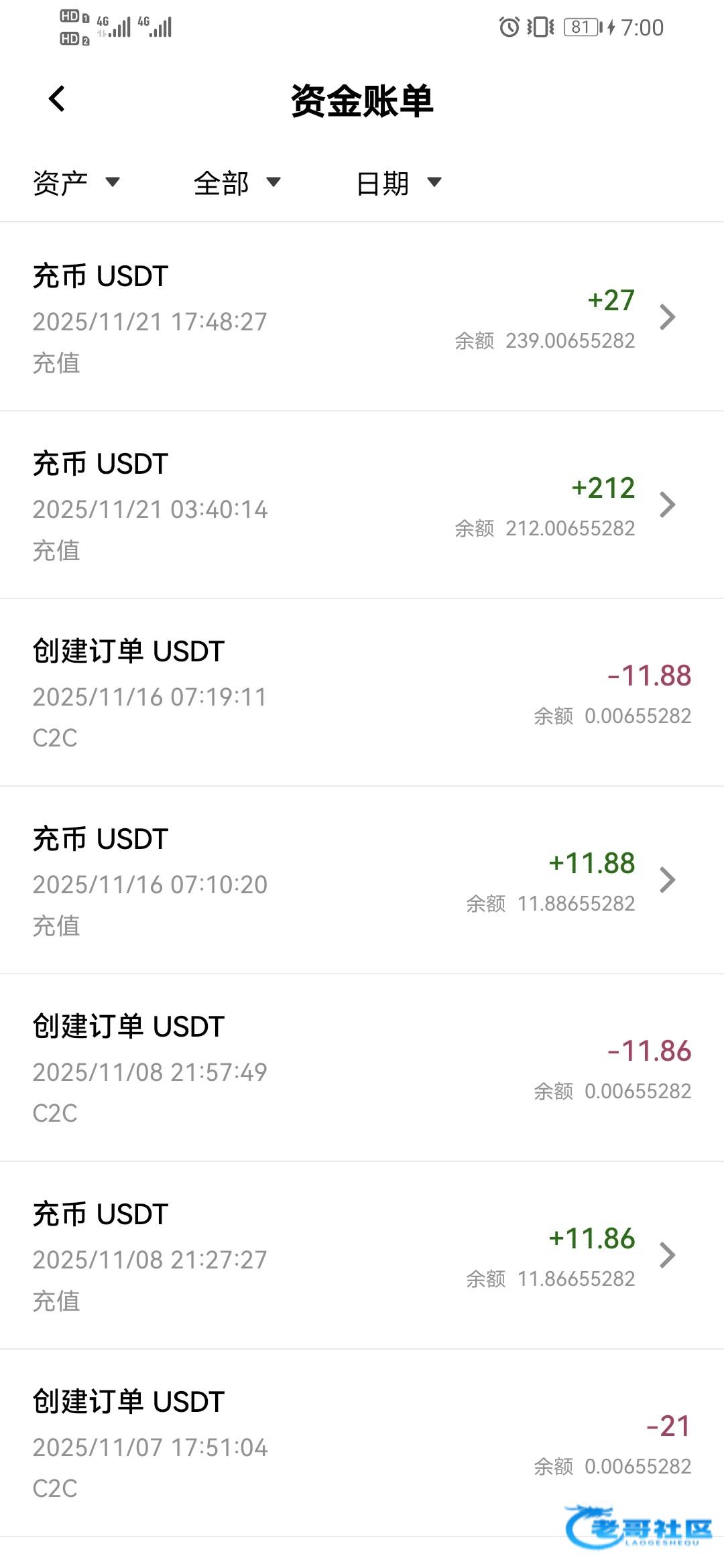This screenshot has height=1568, width=724.
Task: Expand the 资产 filter dropdown
Action: (76, 183)
